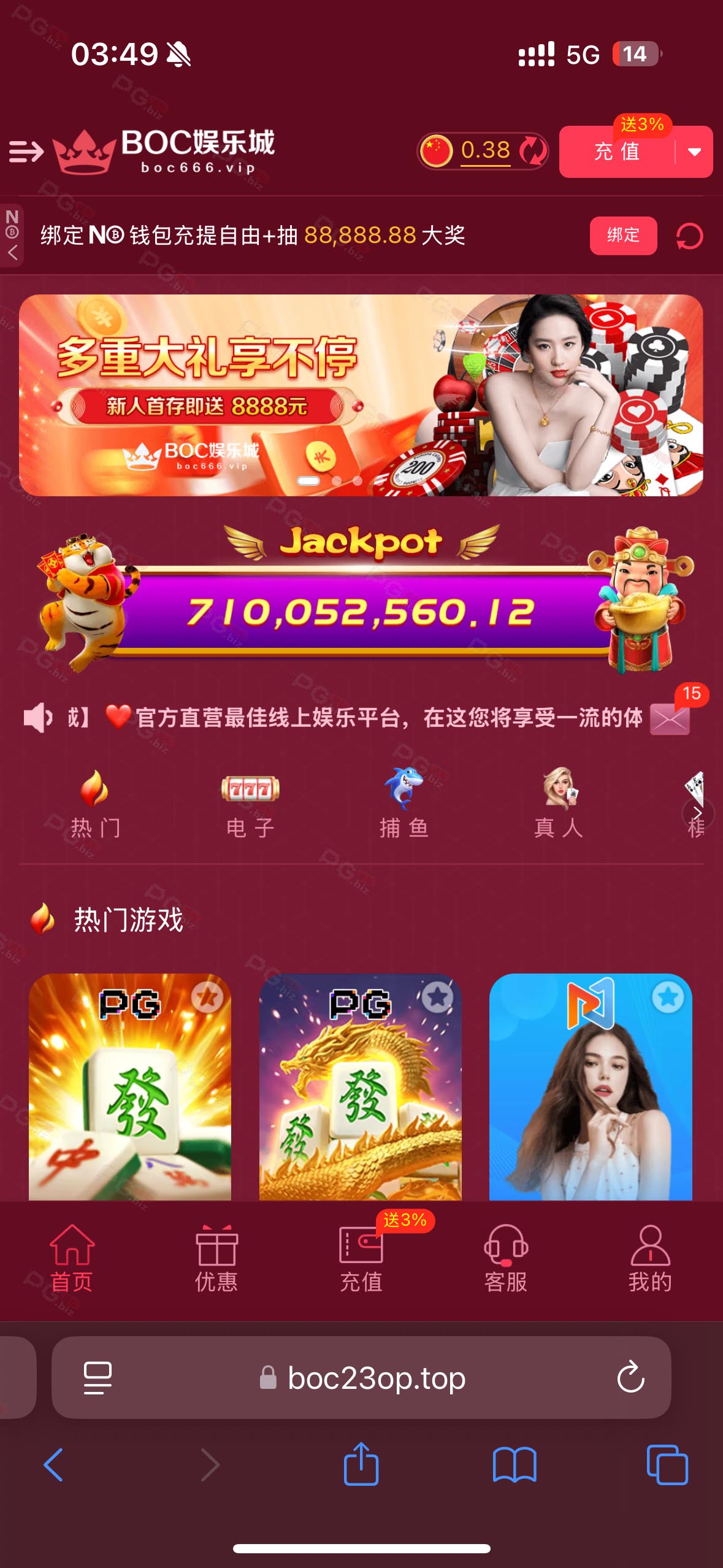
Task: Select the 捕鱼 game category
Action: tap(404, 804)
